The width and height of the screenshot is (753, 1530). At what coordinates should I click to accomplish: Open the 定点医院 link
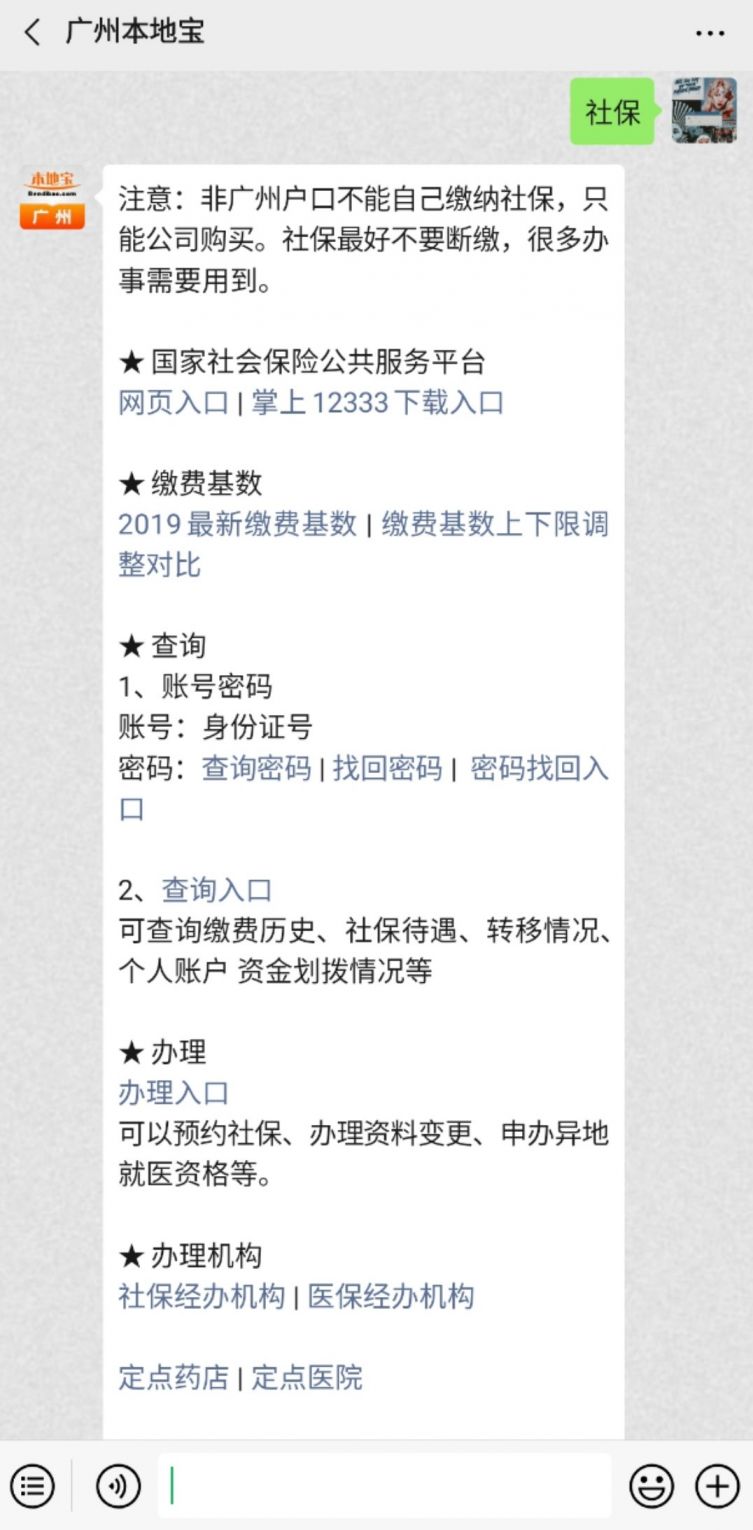306,1378
